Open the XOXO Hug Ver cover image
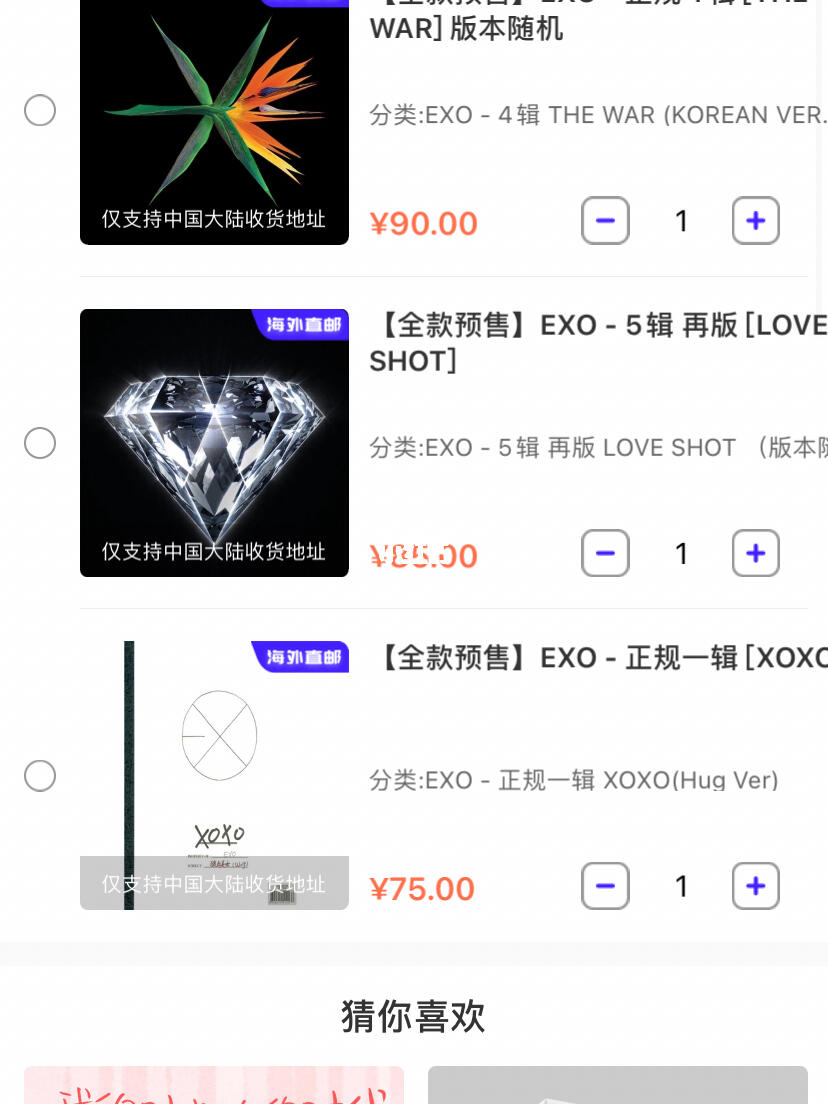The image size is (828, 1104). click(214, 775)
